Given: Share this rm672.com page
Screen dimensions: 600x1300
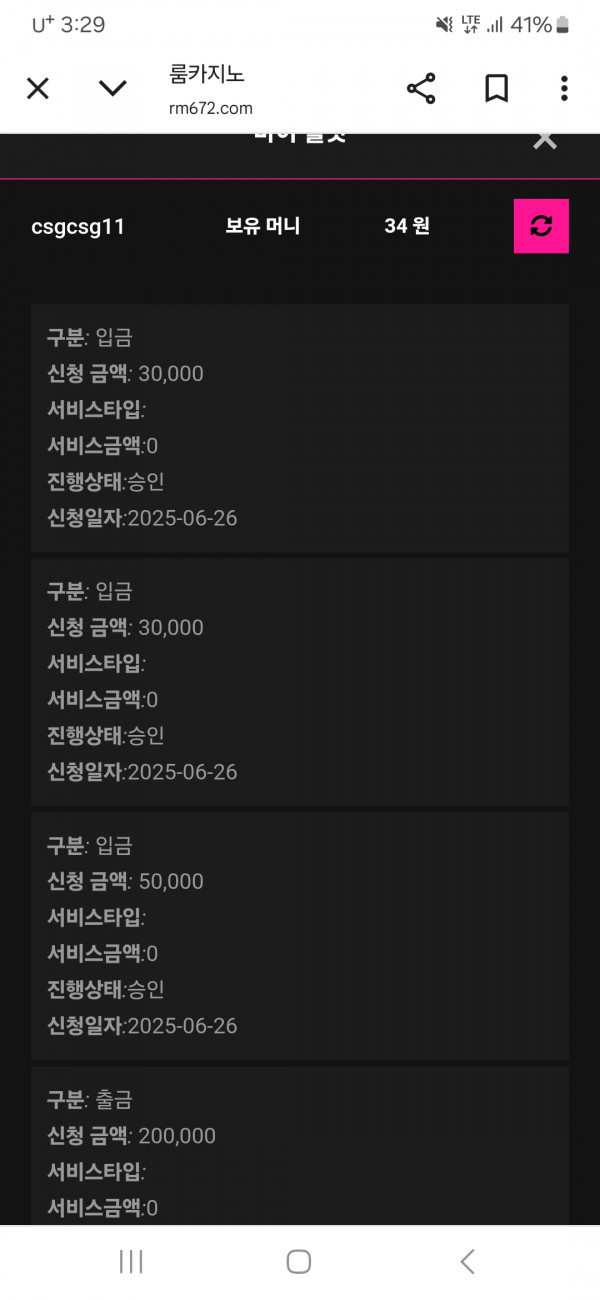Looking at the screenshot, I should [x=421, y=89].
